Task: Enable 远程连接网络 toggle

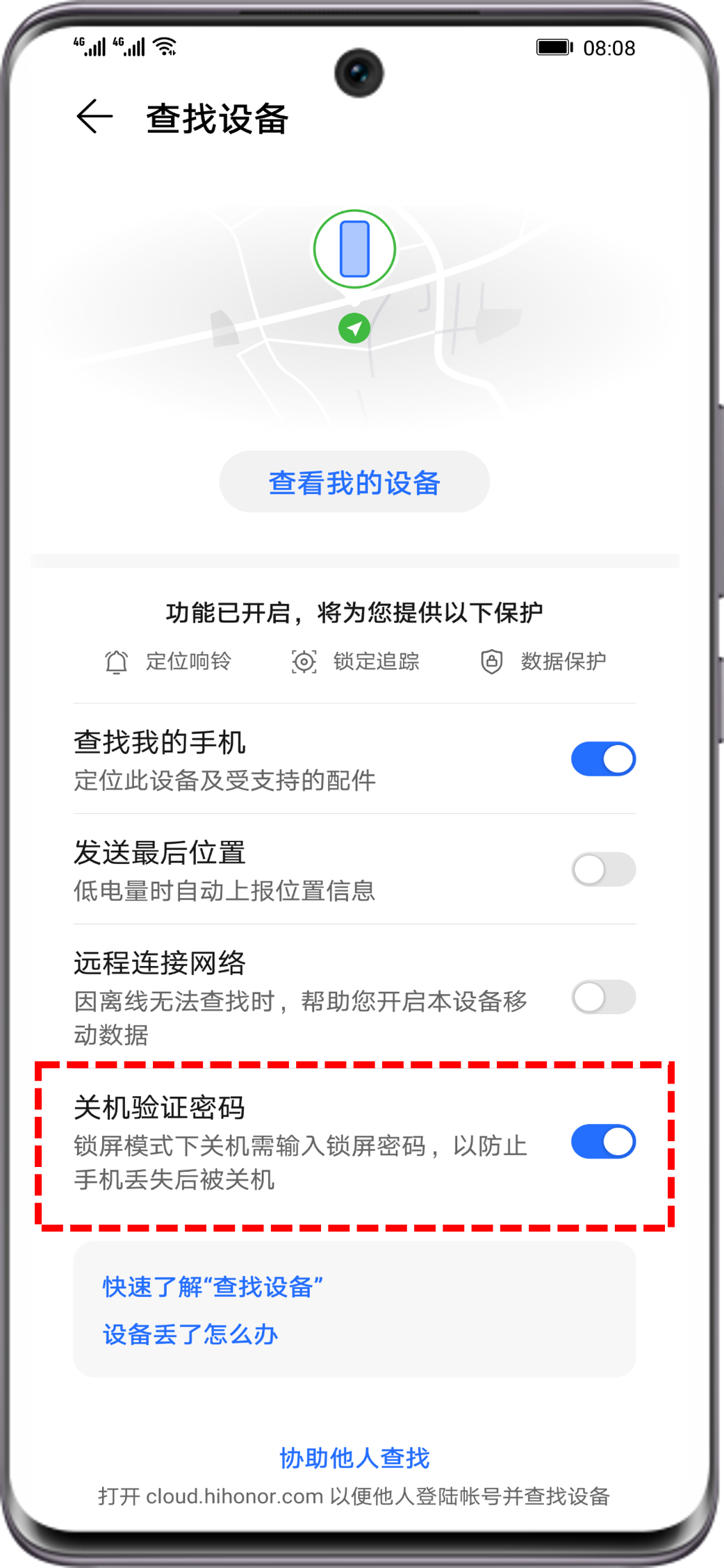Action: click(602, 997)
